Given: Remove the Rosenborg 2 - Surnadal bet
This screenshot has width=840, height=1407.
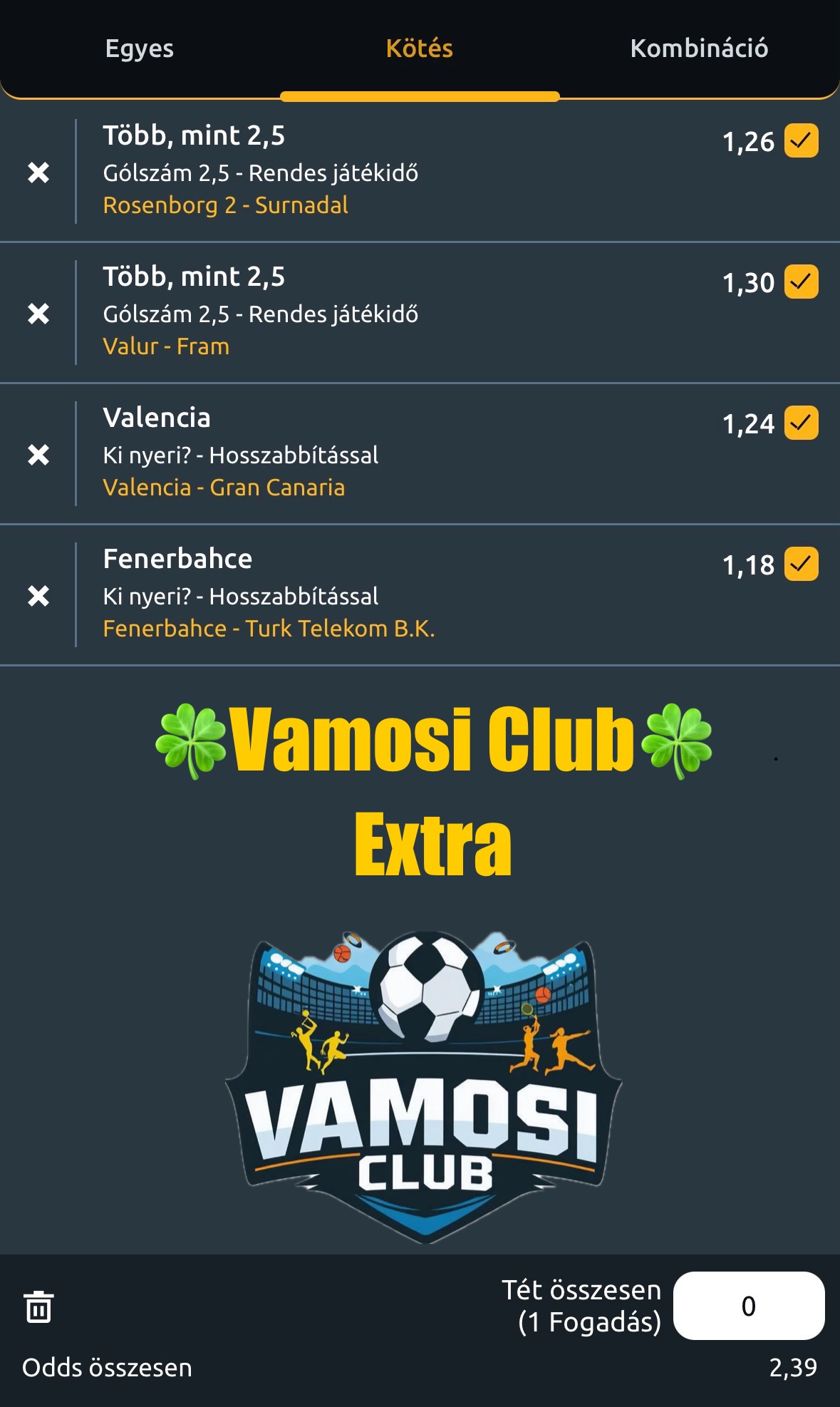Looking at the screenshot, I should tap(38, 172).
